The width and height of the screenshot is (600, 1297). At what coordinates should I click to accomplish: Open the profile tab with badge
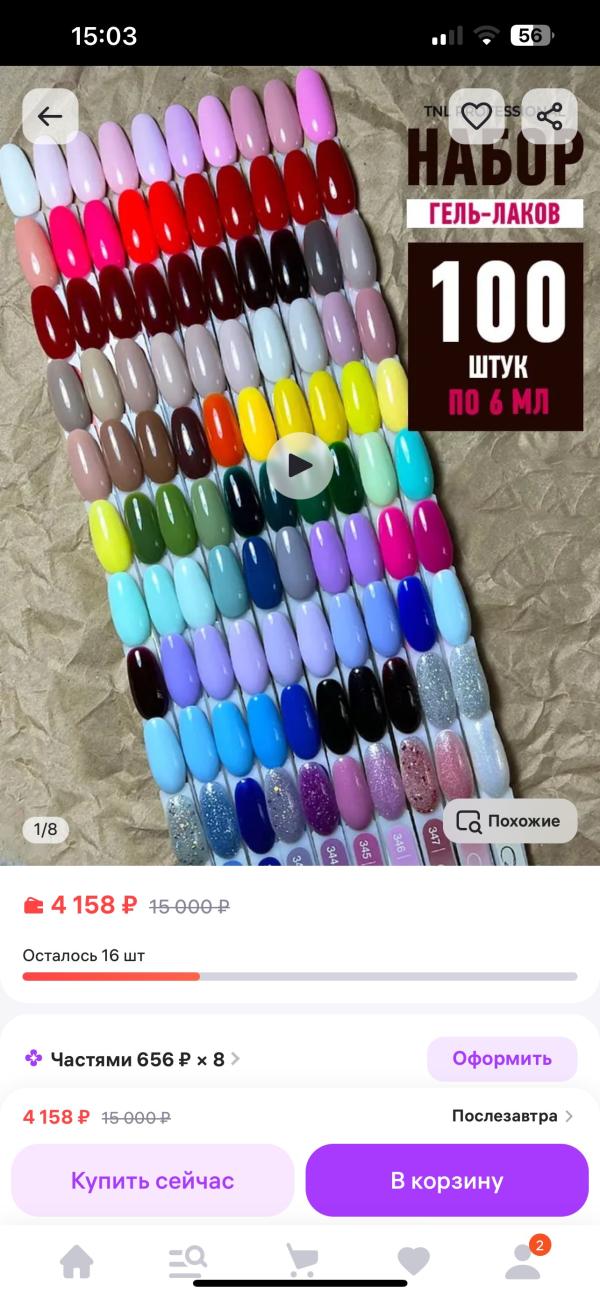523,1260
